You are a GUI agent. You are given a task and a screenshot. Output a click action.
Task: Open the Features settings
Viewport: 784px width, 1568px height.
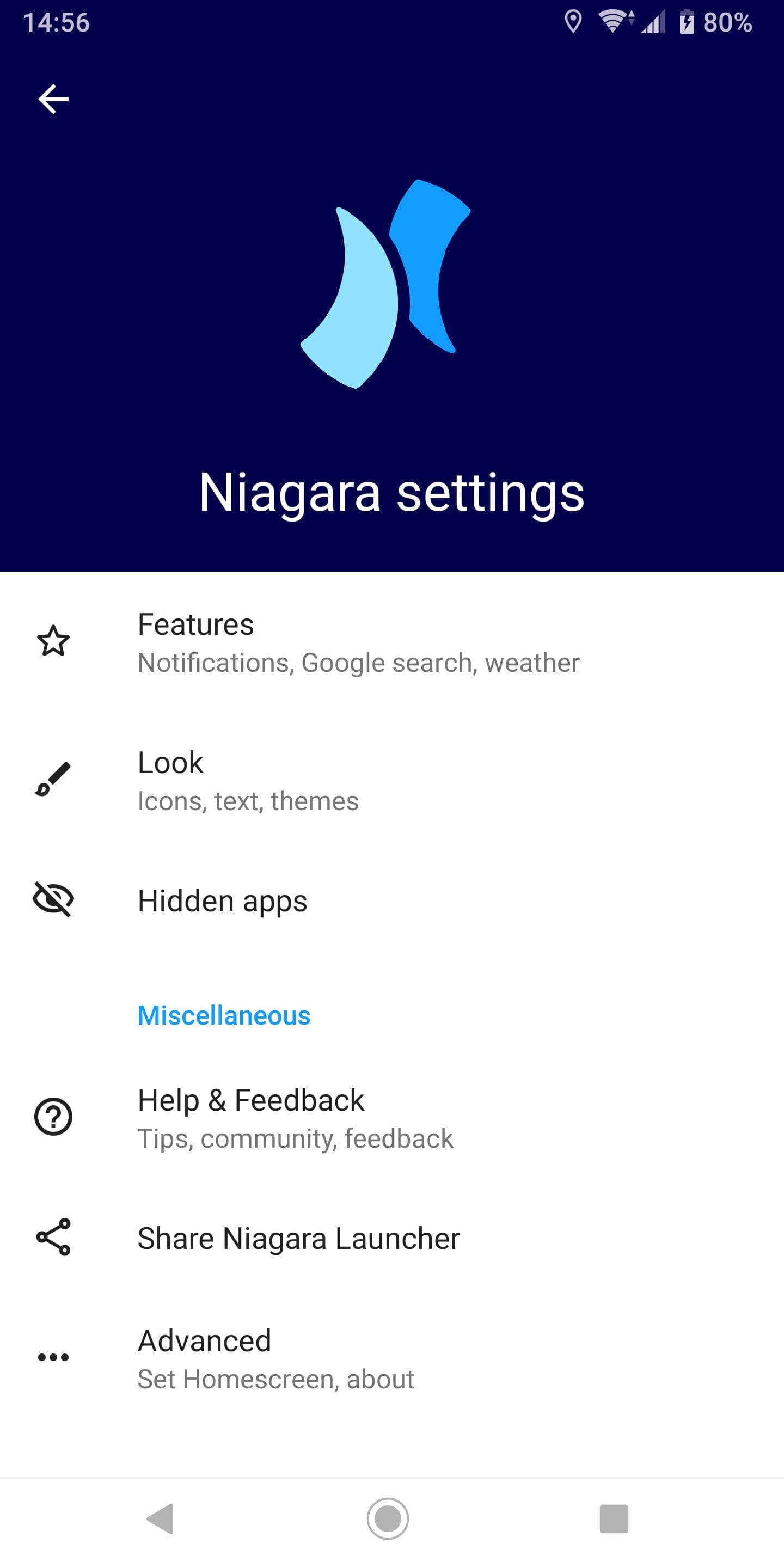(358, 642)
